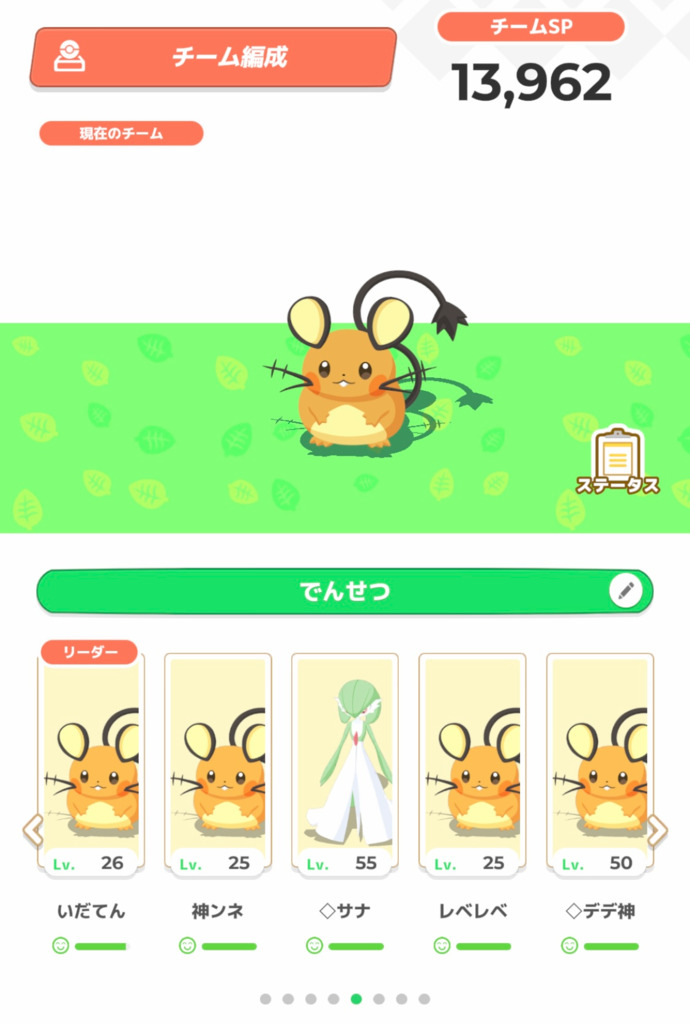Open the ステータス clipboard icon

(x=617, y=461)
